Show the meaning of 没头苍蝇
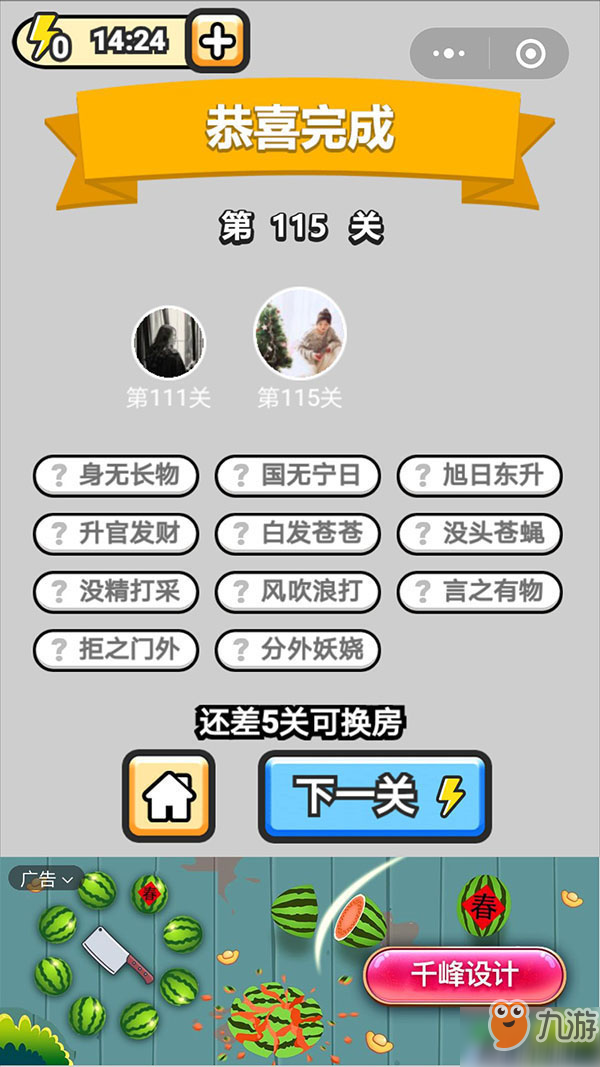Screen dimensions: 600x1067 tap(480, 533)
